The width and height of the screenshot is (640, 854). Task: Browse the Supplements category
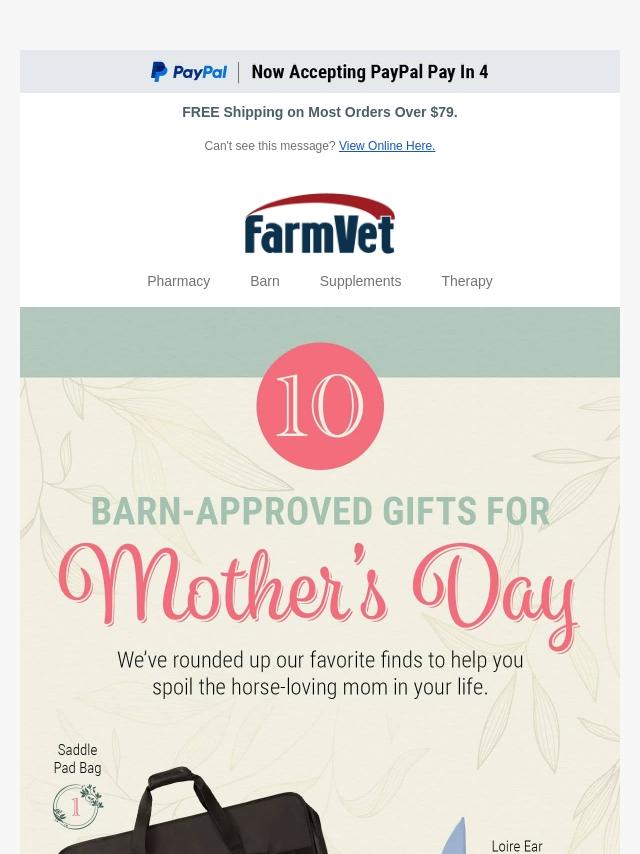click(360, 281)
